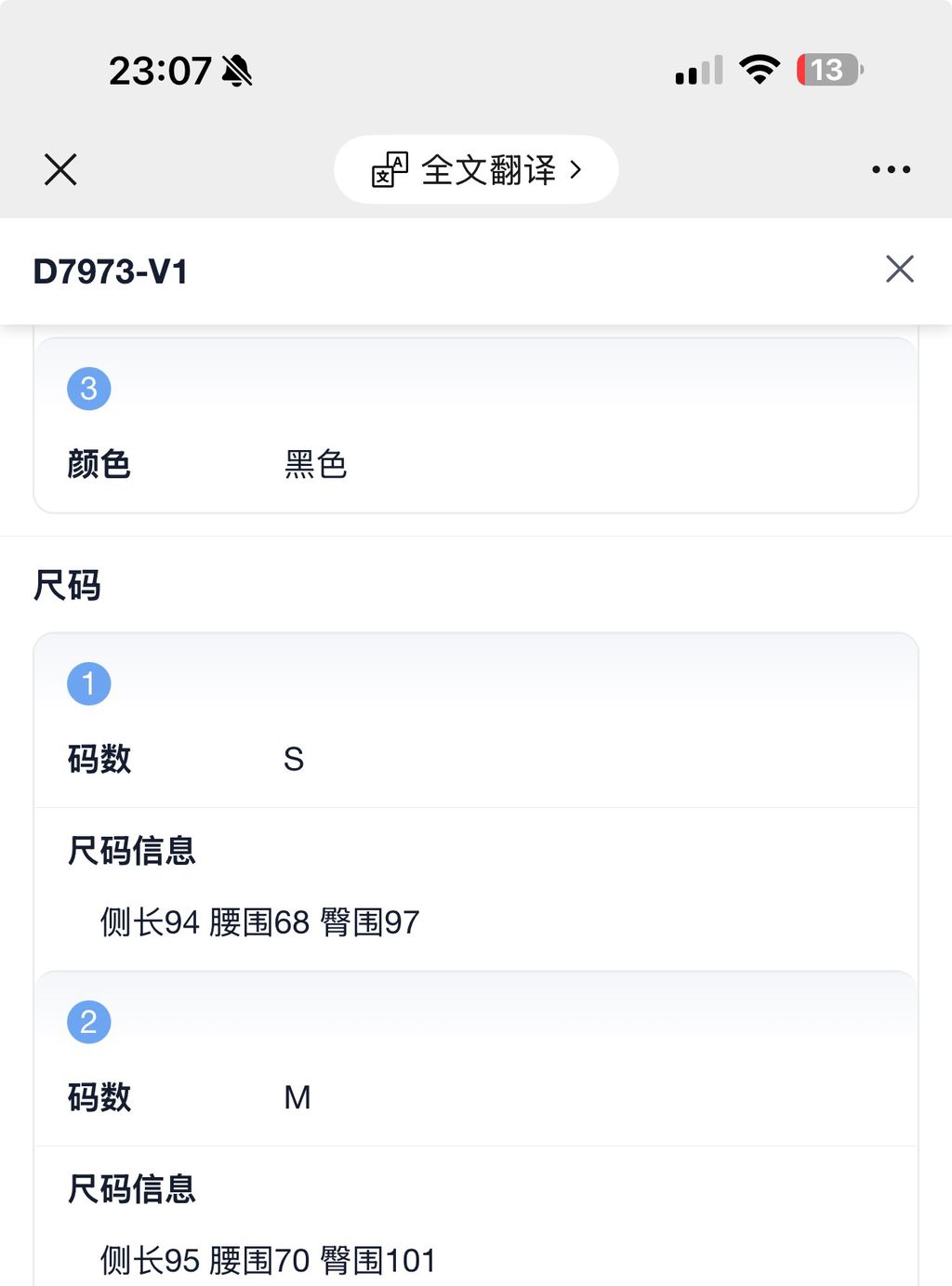Tap the blue badge numbered 3
952x1286 pixels.
[x=89, y=388]
